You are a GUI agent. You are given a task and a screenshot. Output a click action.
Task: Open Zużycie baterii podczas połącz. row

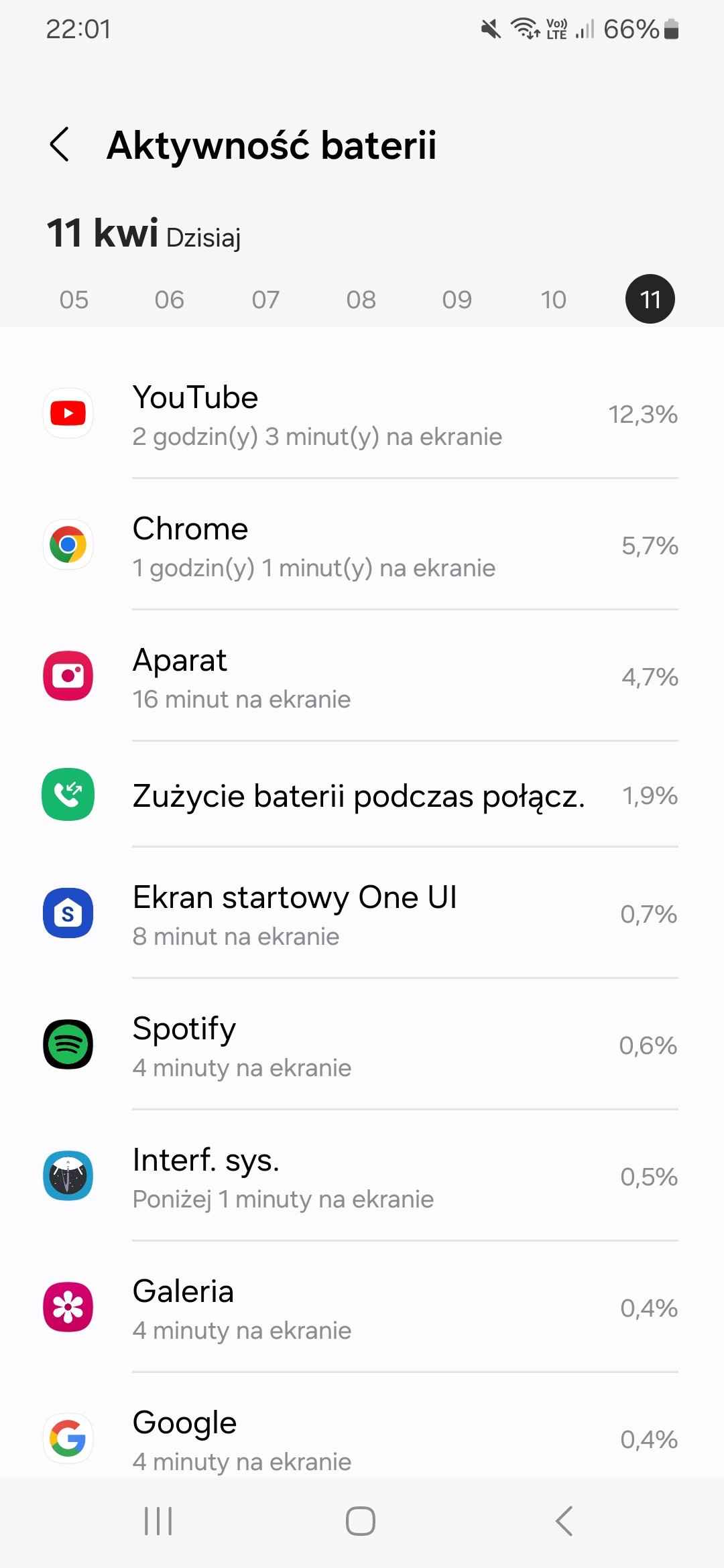362,795
